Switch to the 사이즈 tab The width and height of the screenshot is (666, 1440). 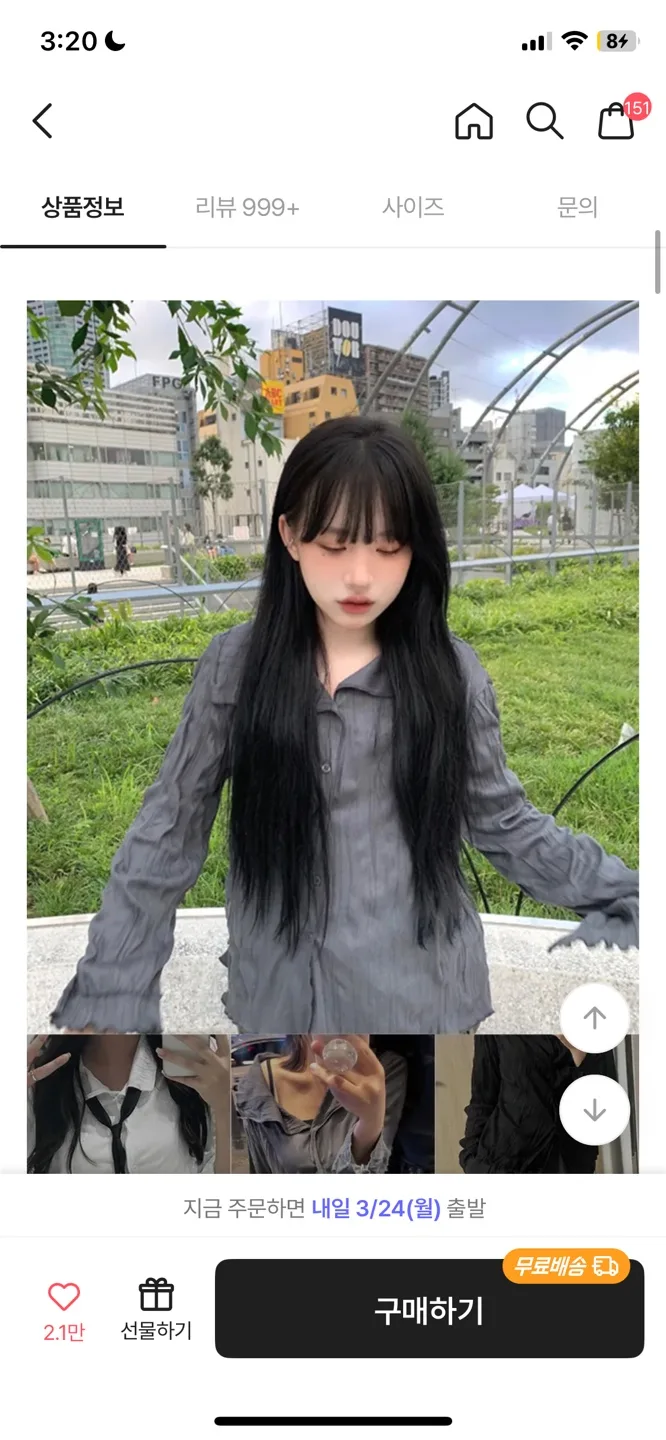413,207
